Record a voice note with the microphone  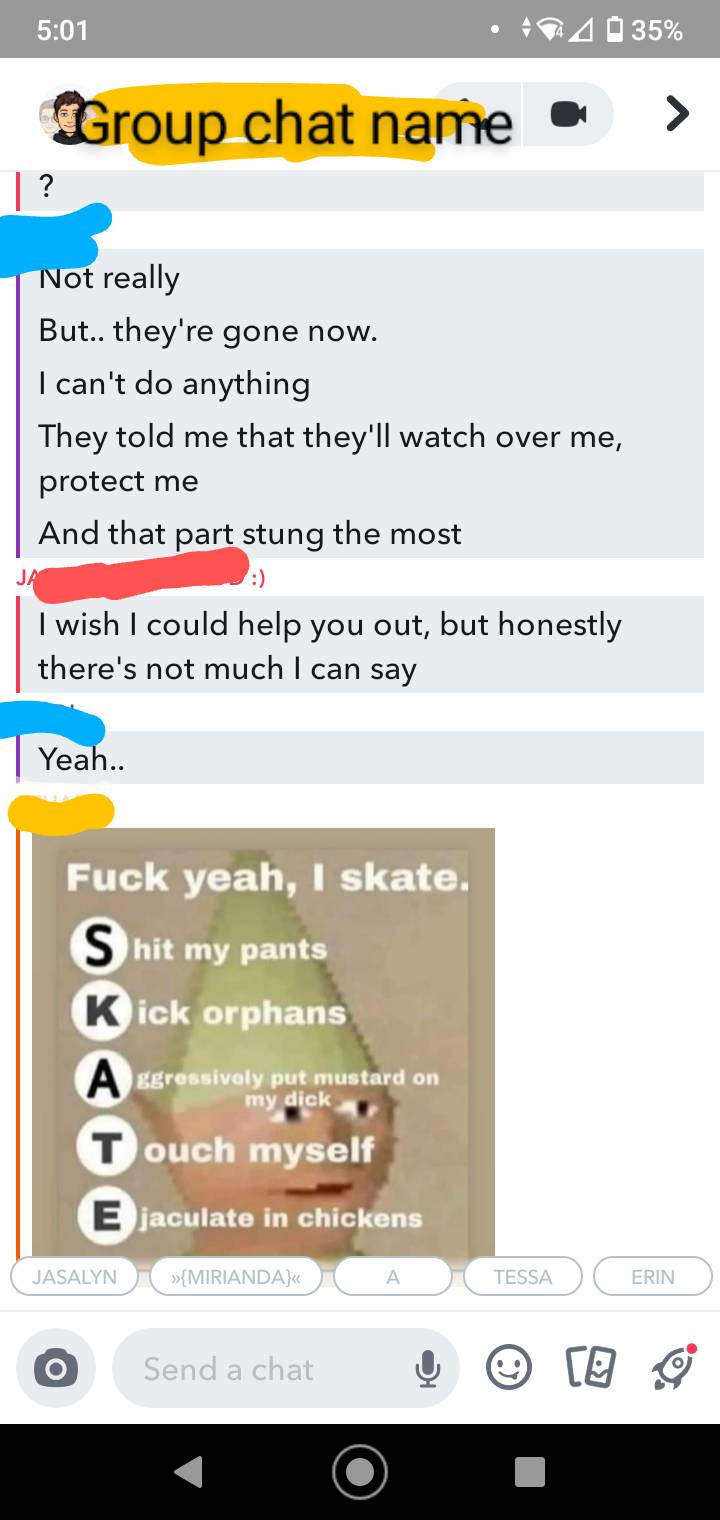click(427, 1368)
